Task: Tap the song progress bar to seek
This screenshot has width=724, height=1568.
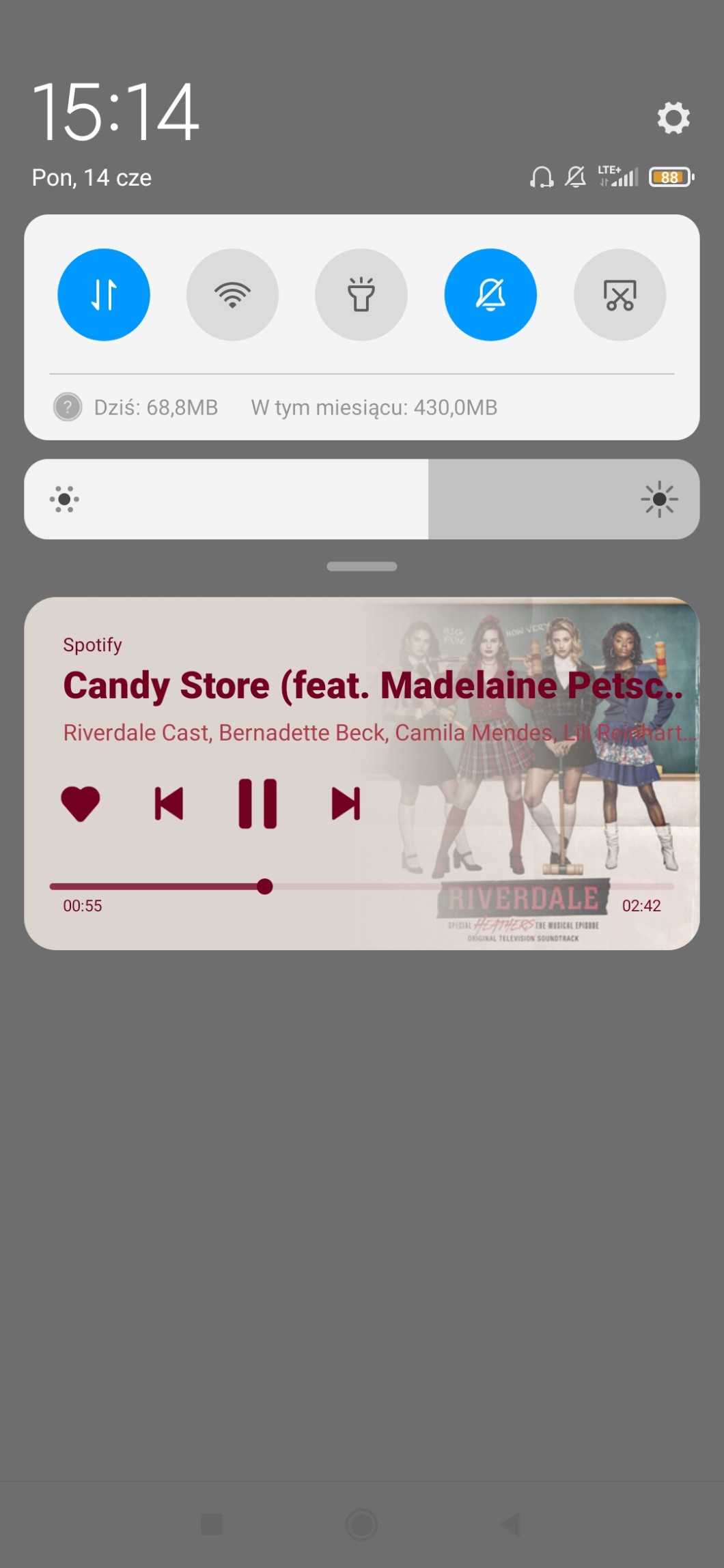Action: tap(410, 887)
